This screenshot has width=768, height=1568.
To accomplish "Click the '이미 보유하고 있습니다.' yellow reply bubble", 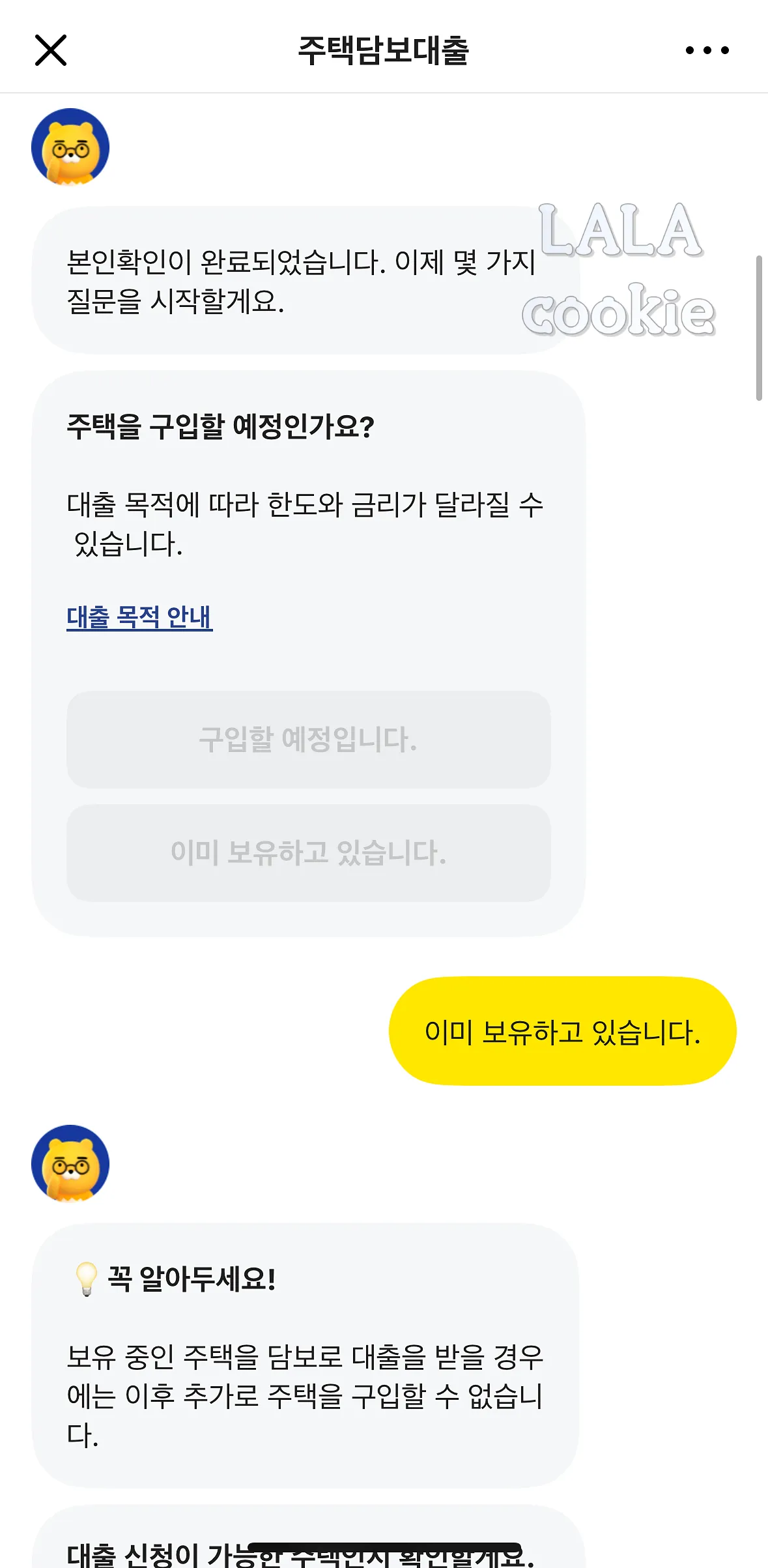I will pyautogui.click(x=562, y=1030).
